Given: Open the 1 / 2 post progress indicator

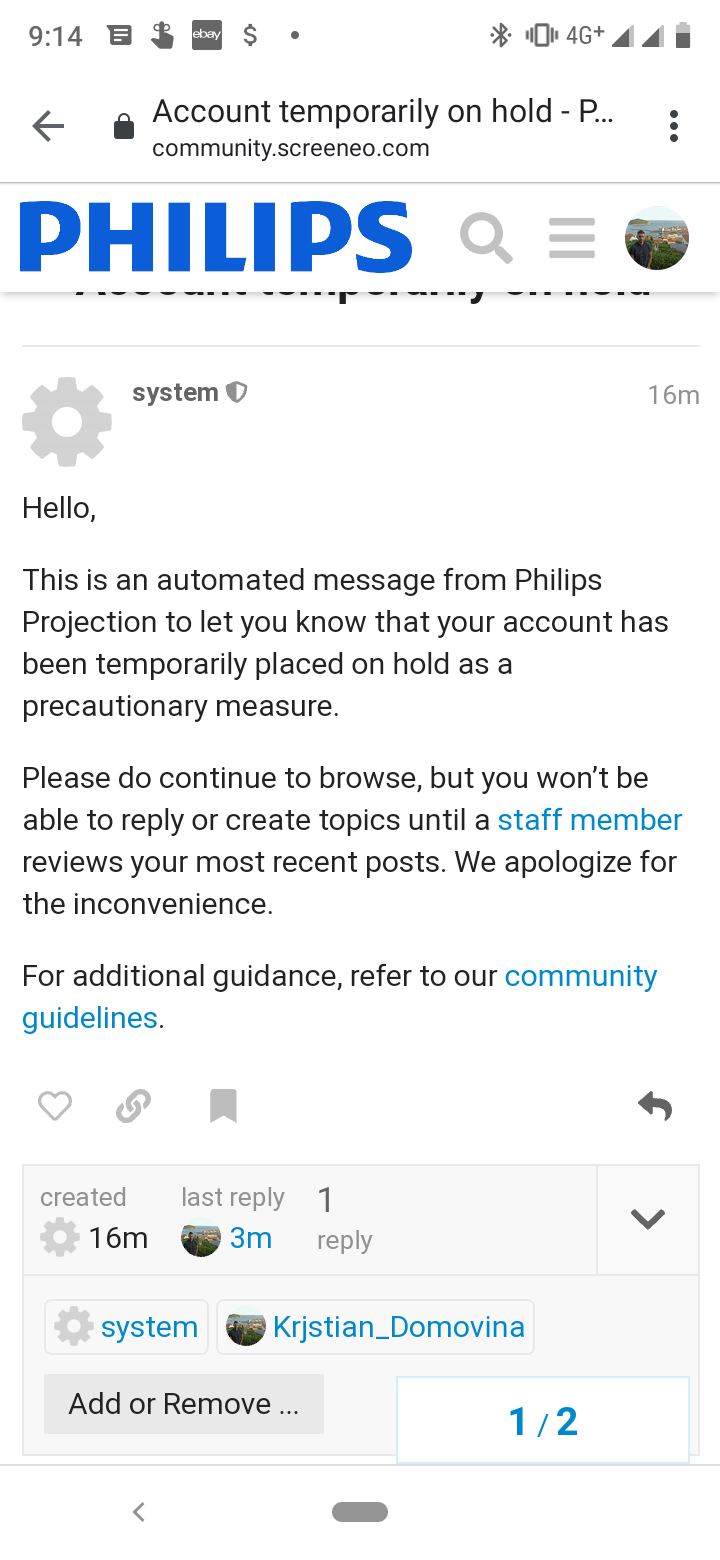Looking at the screenshot, I should (x=543, y=1421).
